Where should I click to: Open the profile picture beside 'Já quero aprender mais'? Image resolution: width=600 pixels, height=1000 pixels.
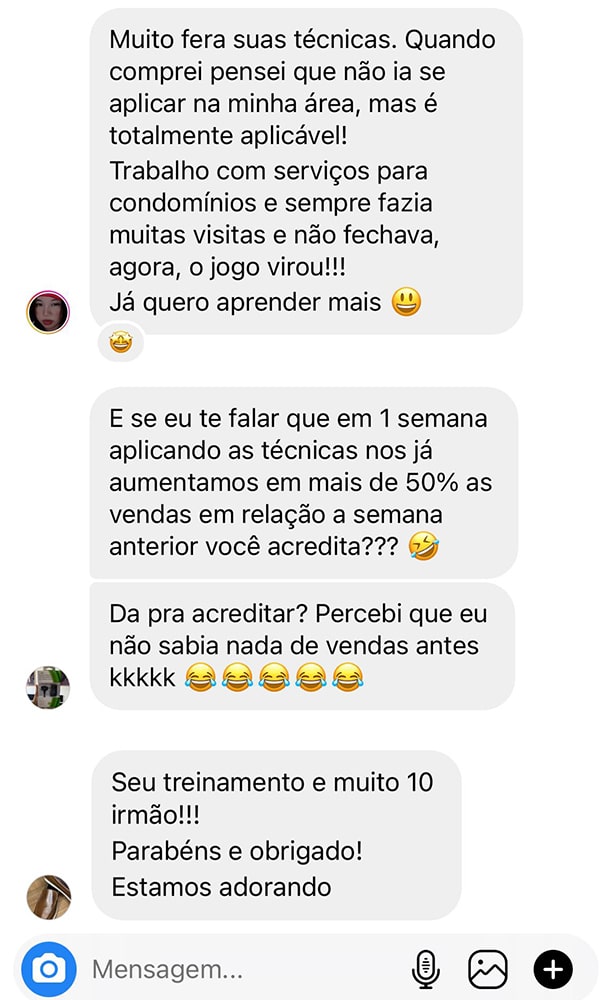pos(48,312)
